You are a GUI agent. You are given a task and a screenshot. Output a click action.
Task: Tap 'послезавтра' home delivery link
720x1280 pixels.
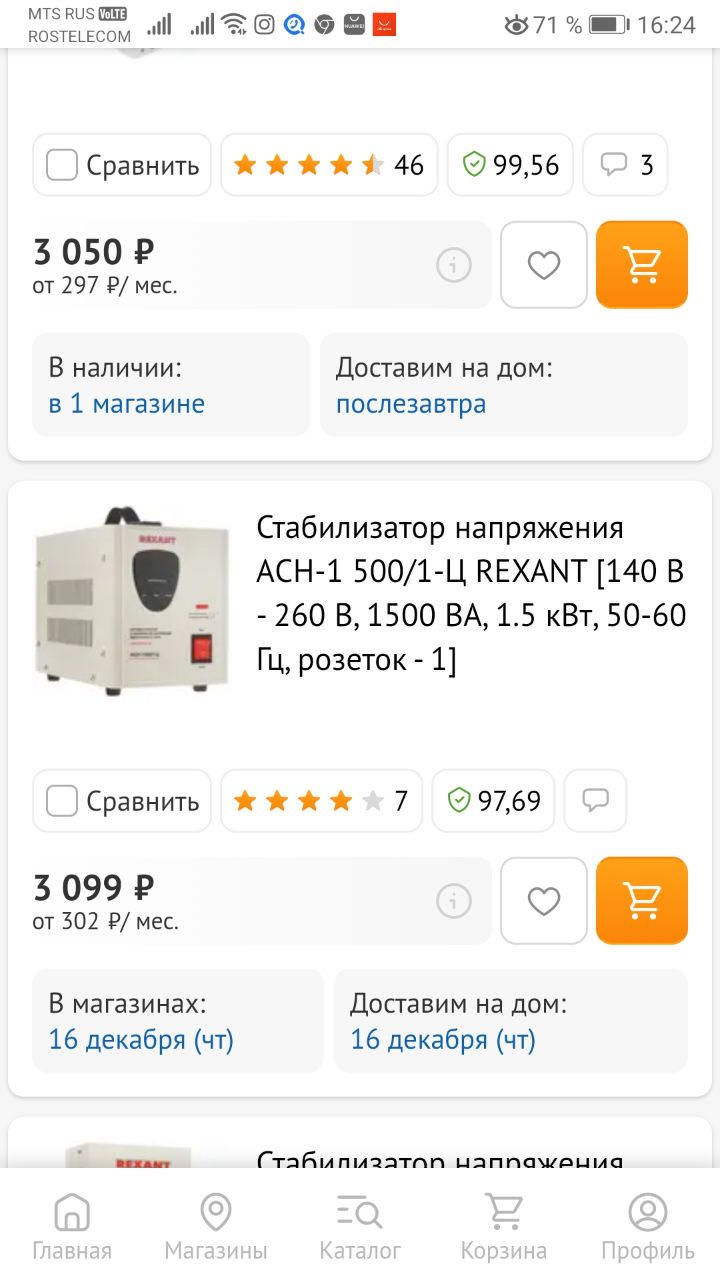pos(411,404)
